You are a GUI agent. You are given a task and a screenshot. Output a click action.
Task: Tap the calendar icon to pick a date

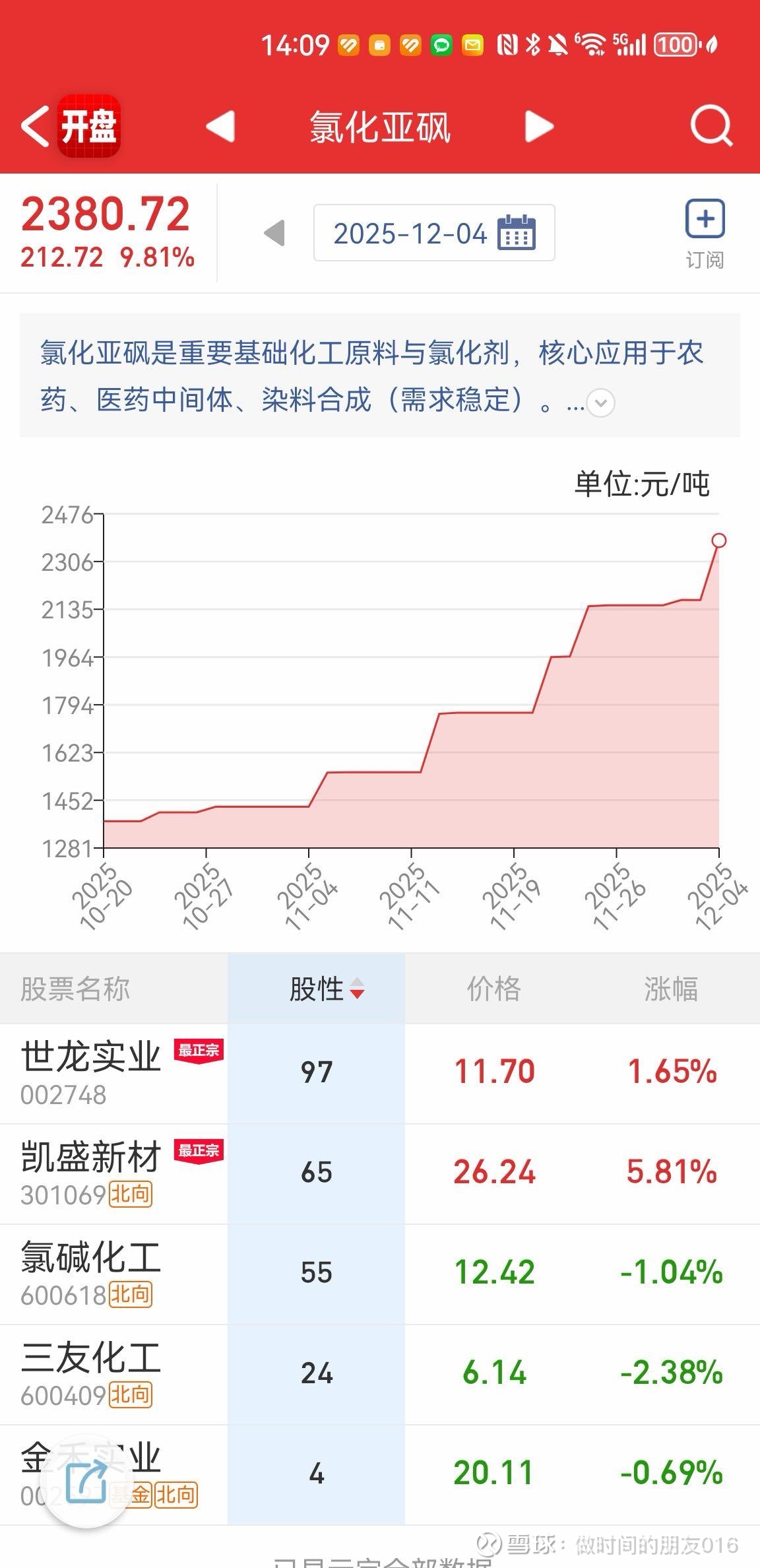(x=516, y=232)
